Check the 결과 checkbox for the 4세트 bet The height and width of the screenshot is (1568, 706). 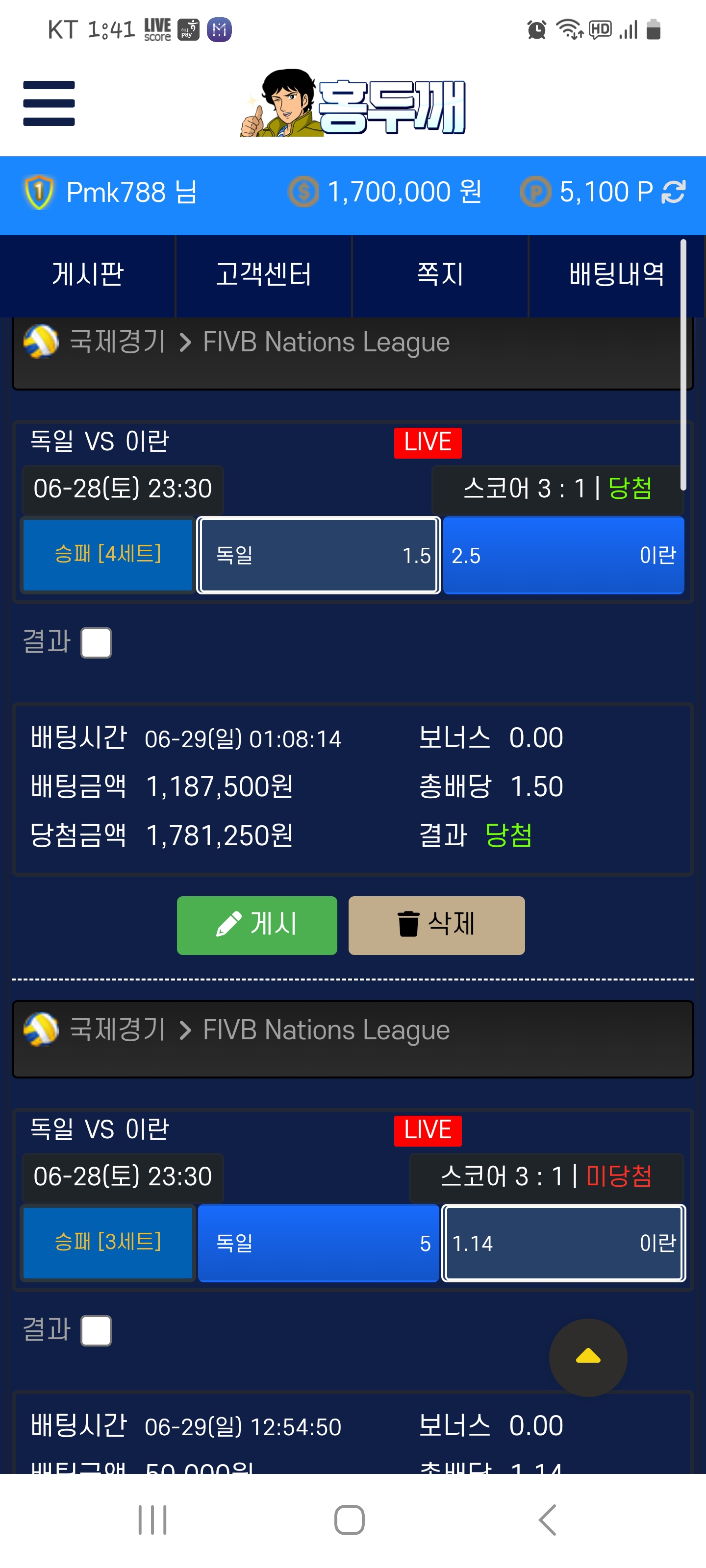96,643
